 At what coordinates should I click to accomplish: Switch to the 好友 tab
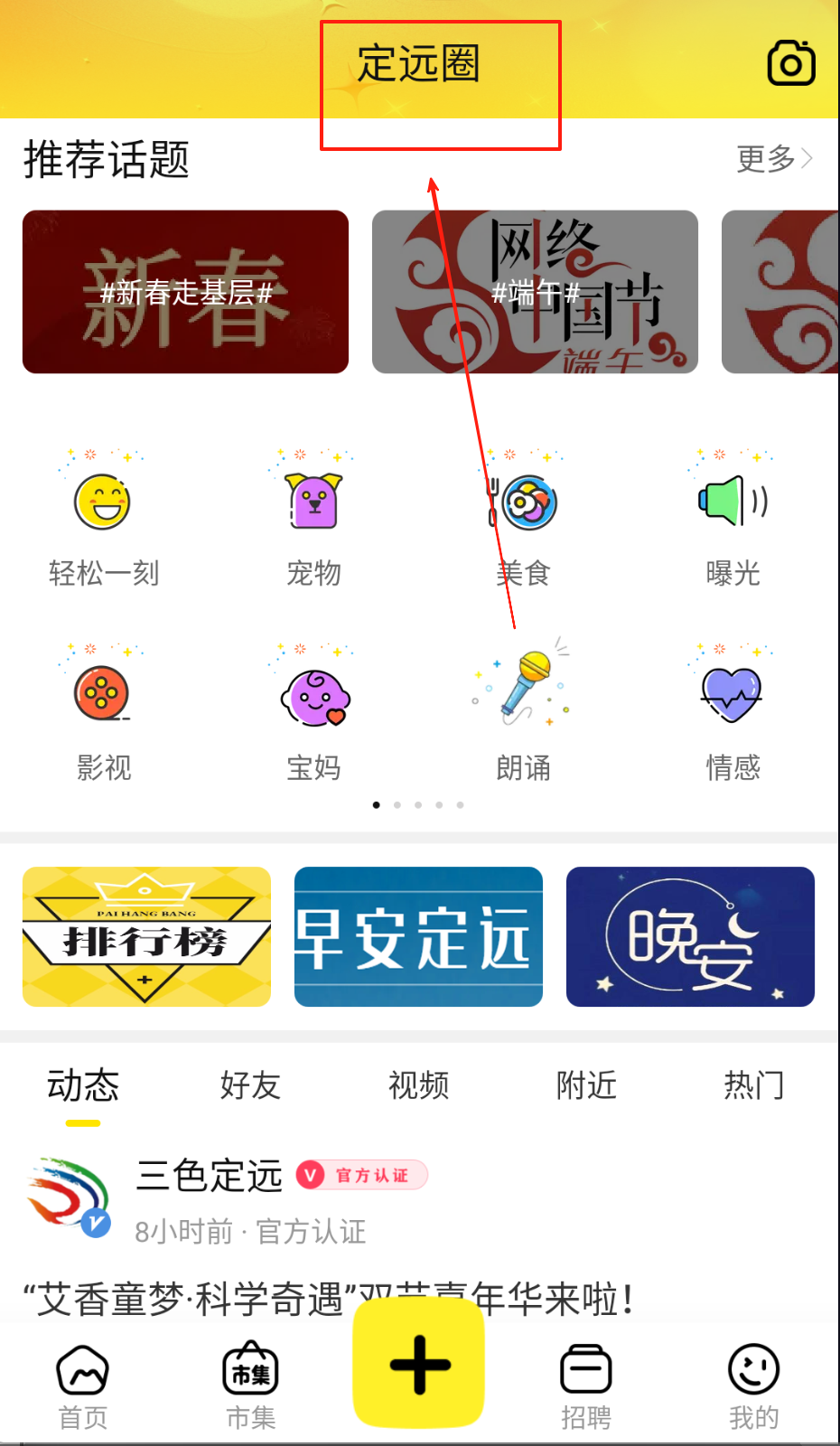[250, 1084]
